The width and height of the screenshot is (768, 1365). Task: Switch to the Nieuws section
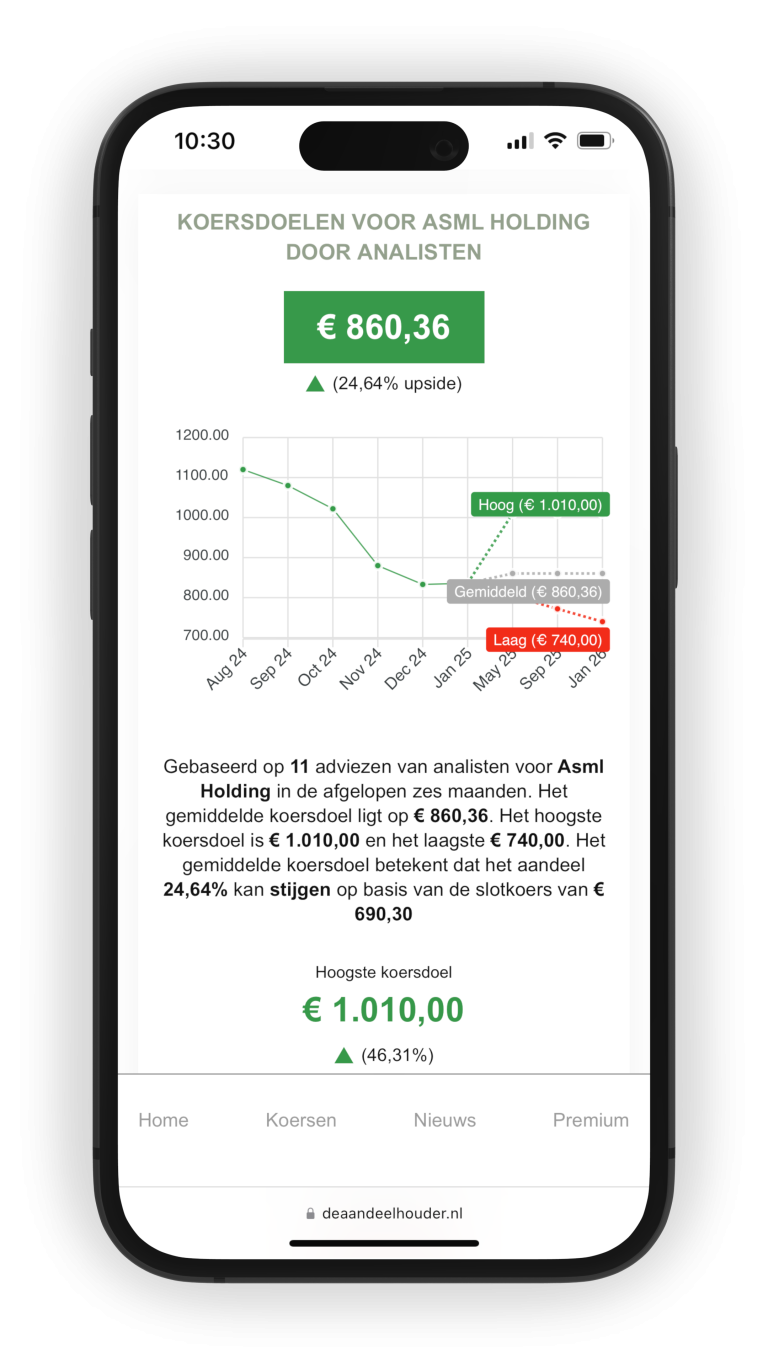[445, 1120]
